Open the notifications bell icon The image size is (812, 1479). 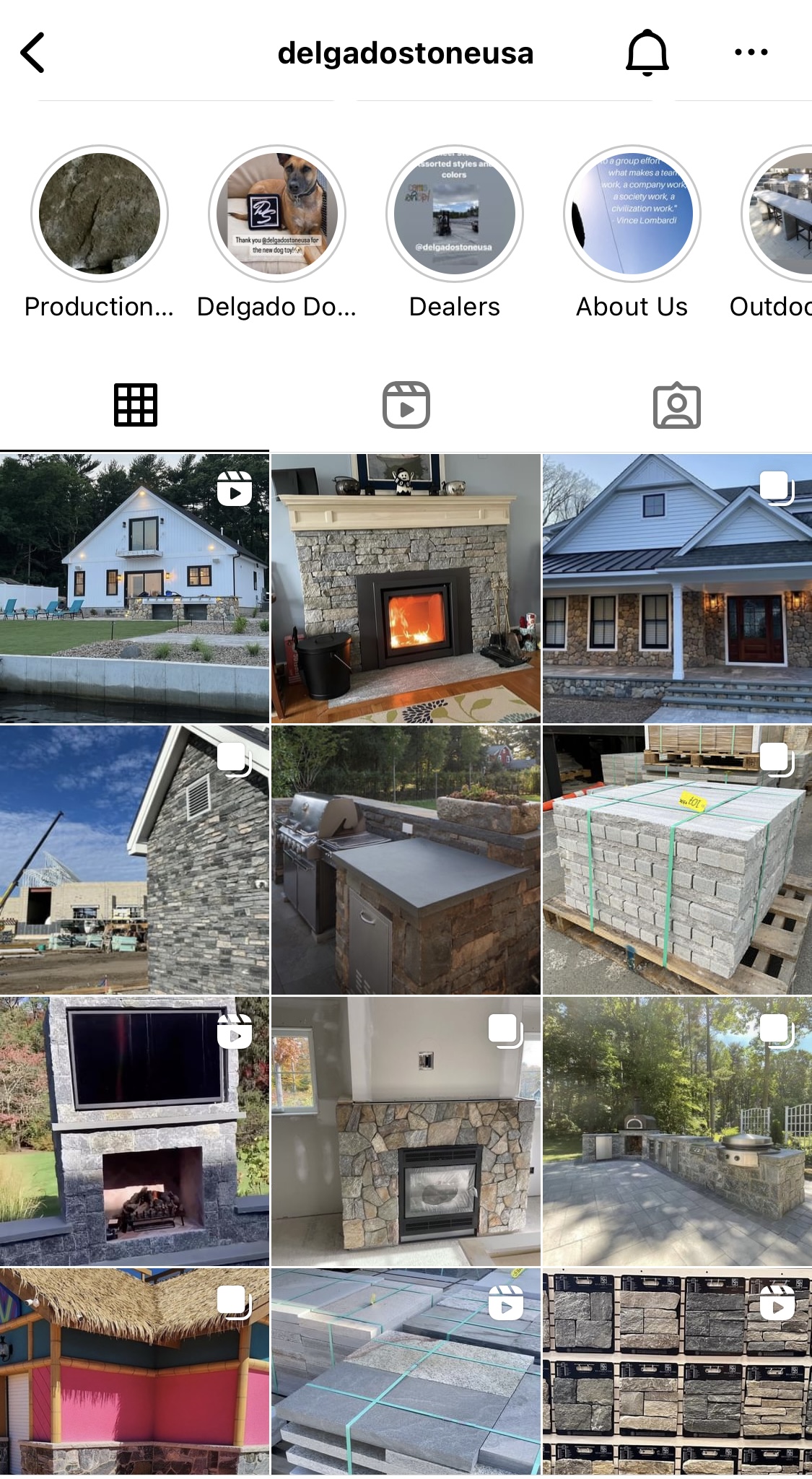[x=647, y=51]
